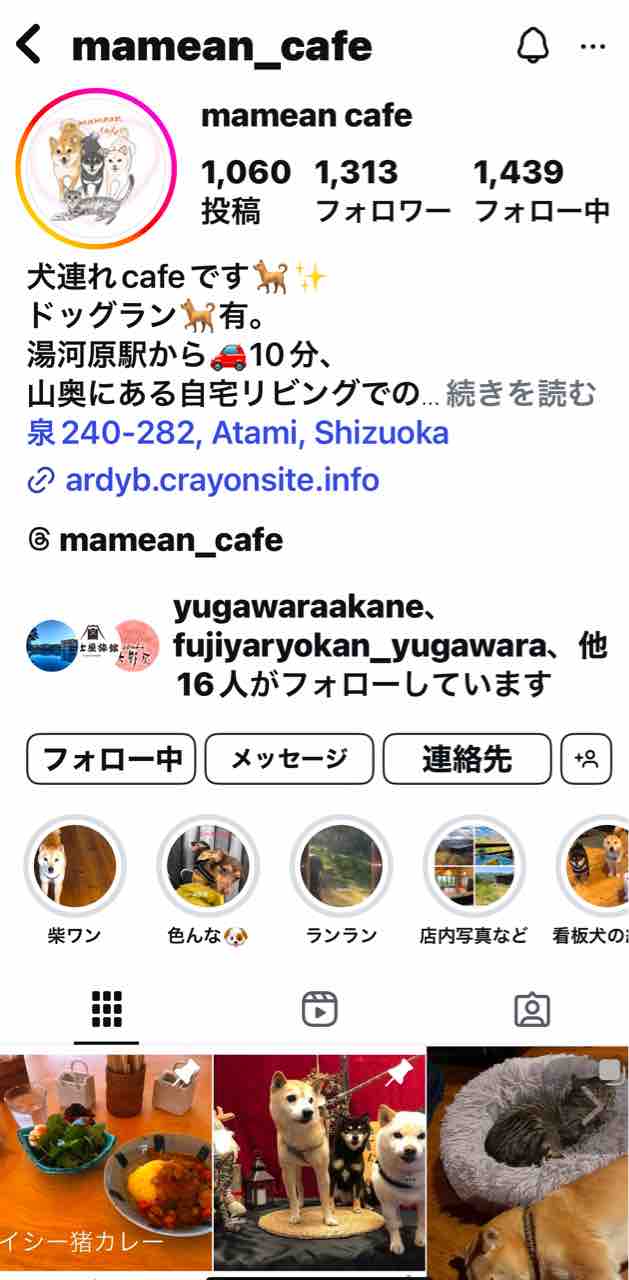The image size is (629, 1280).
Task: Open the 連絡先 contact button
Action: coord(467,759)
